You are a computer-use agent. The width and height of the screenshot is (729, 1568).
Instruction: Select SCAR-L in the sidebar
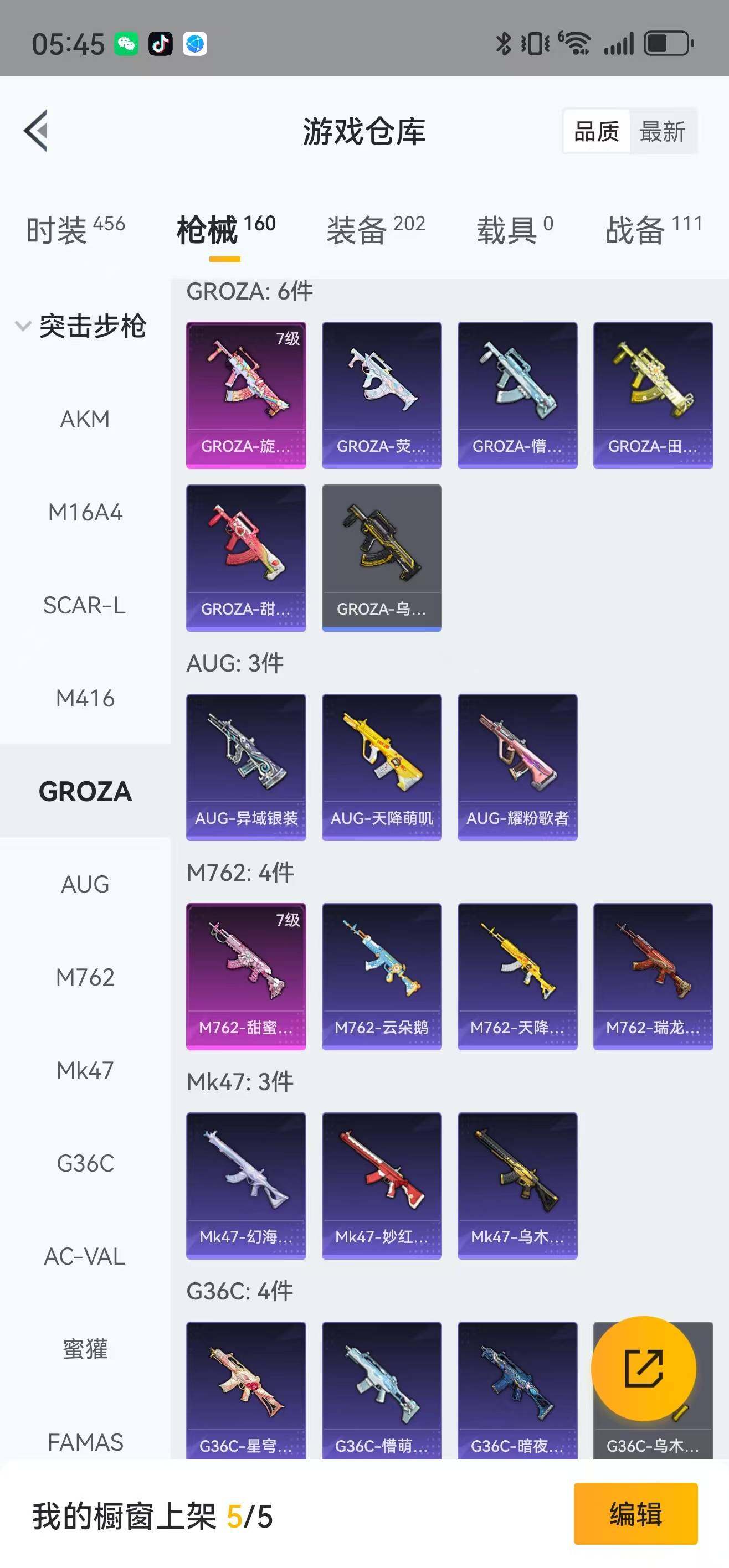85,605
